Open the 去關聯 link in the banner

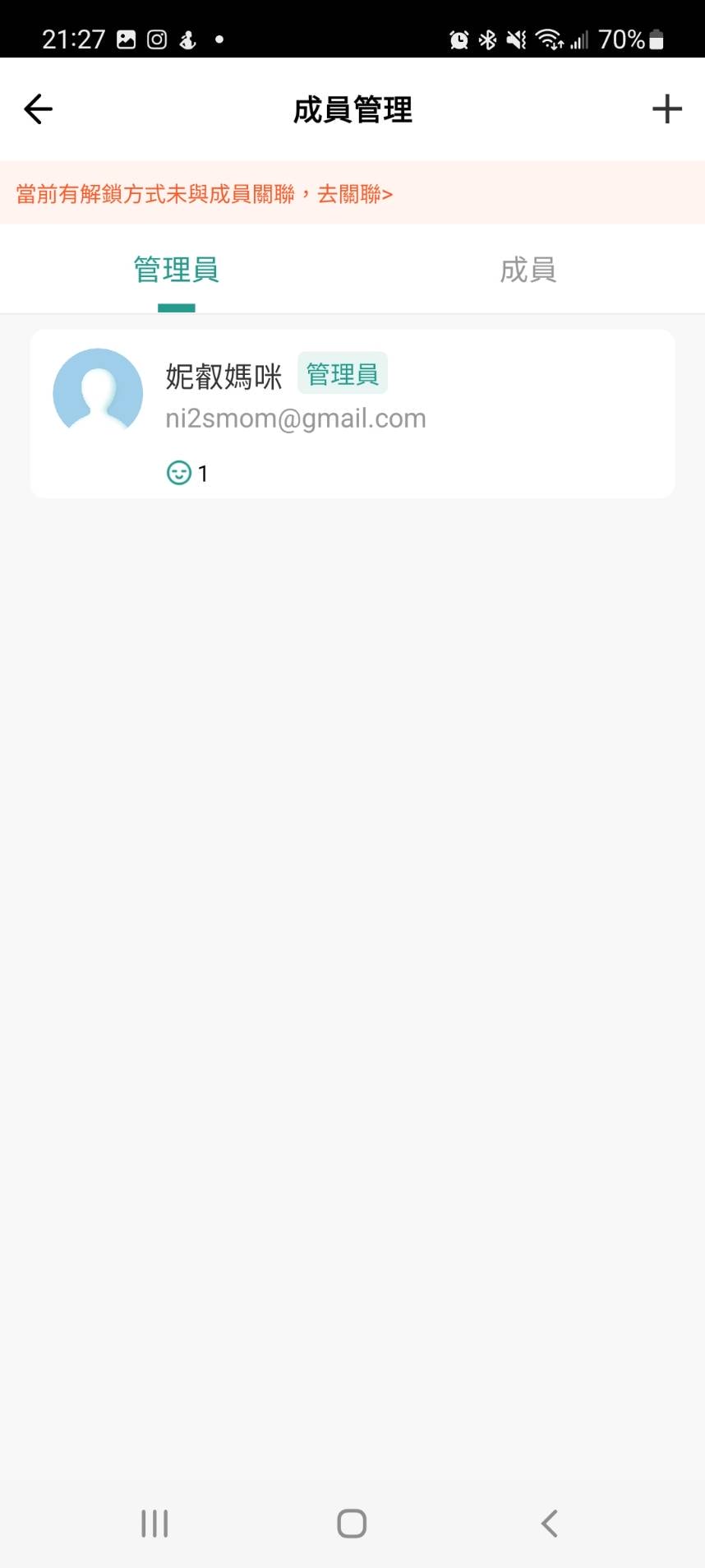[x=355, y=194]
